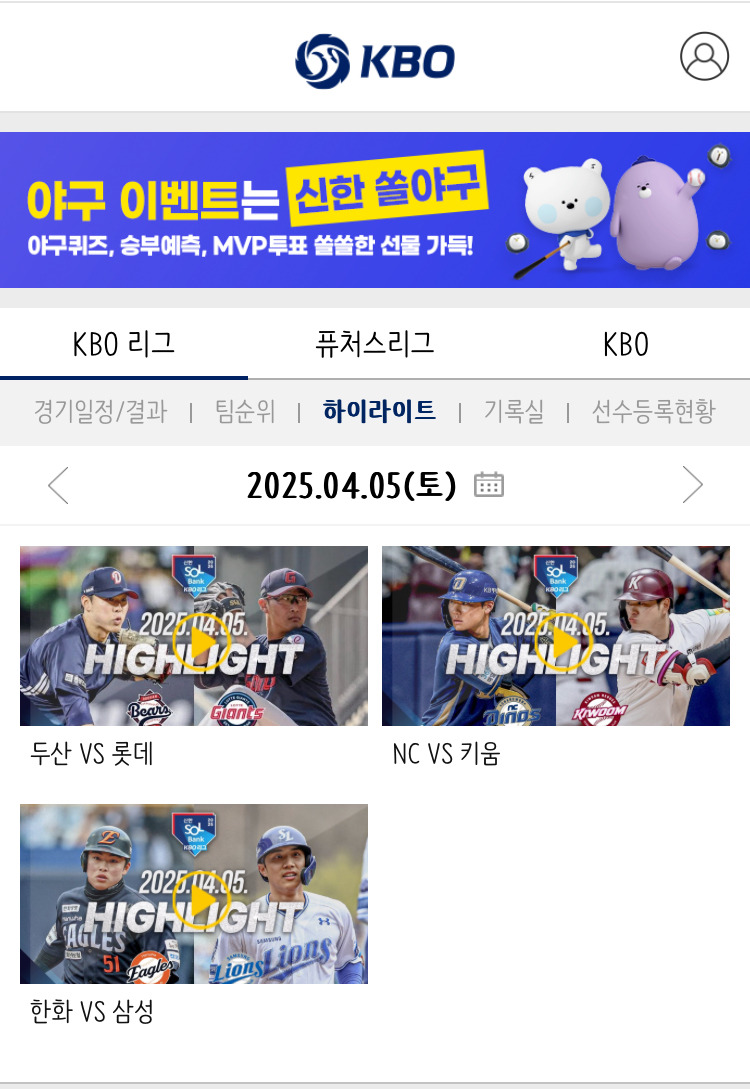Open the KBO logo homepage link

pos(375,57)
